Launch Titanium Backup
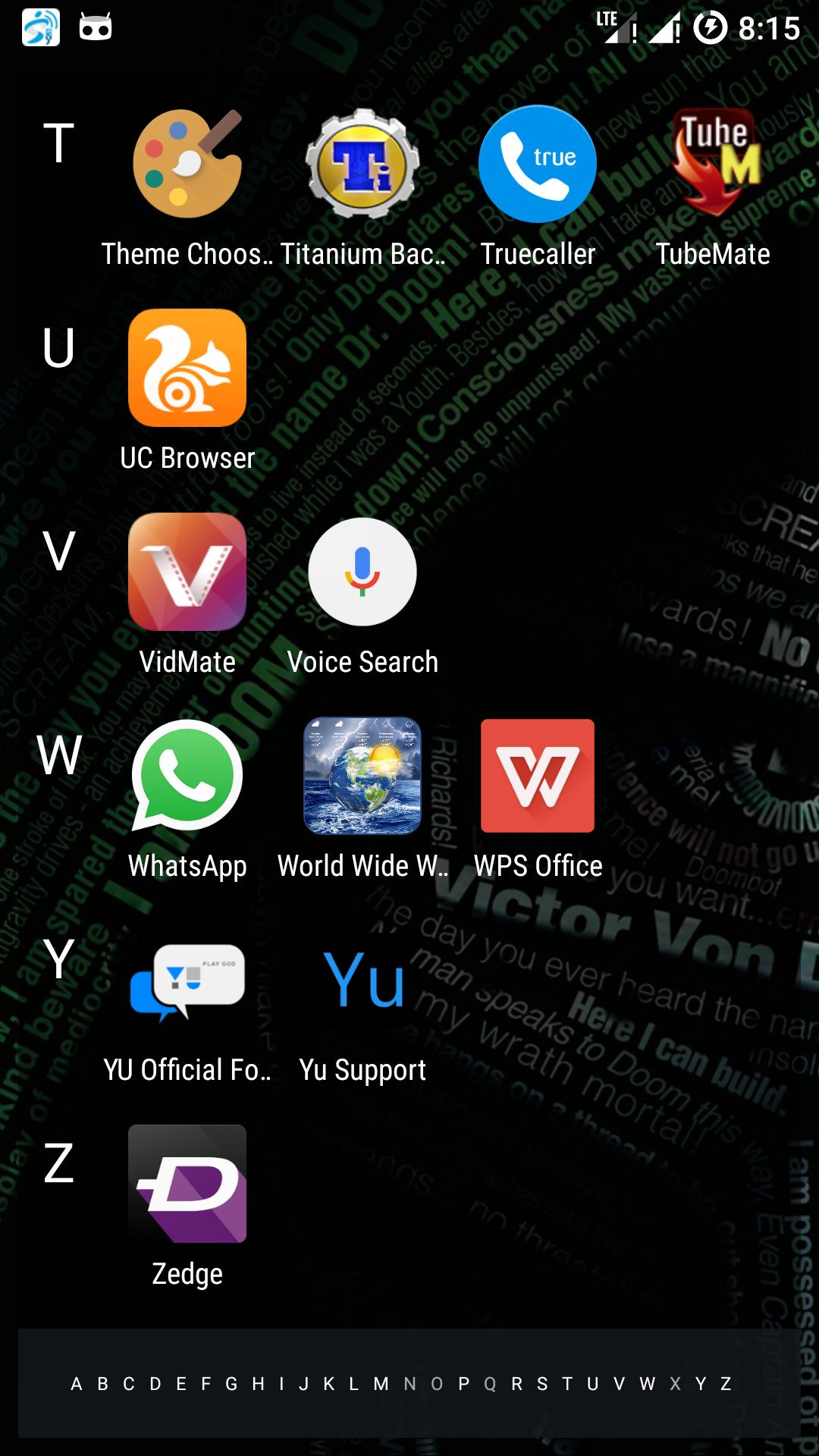This screenshot has height=1456, width=819. coord(362,165)
